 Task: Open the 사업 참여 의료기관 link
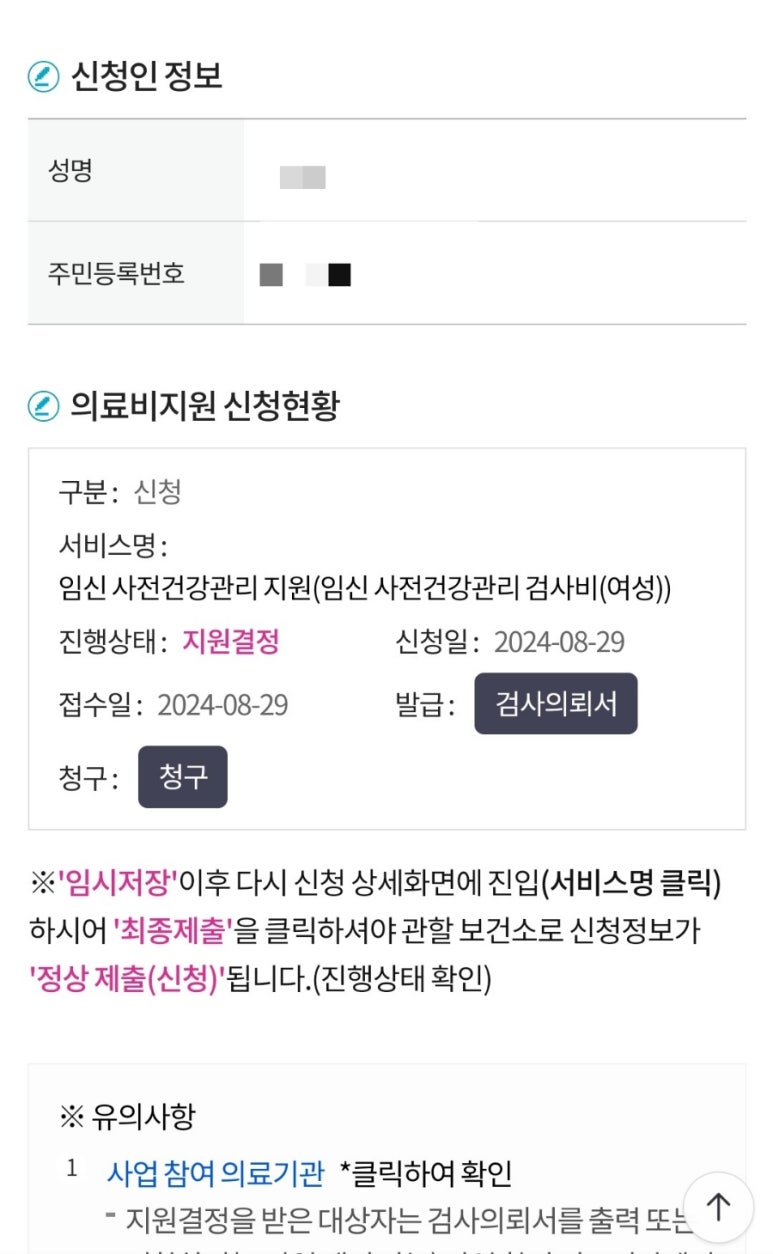pos(215,1172)
